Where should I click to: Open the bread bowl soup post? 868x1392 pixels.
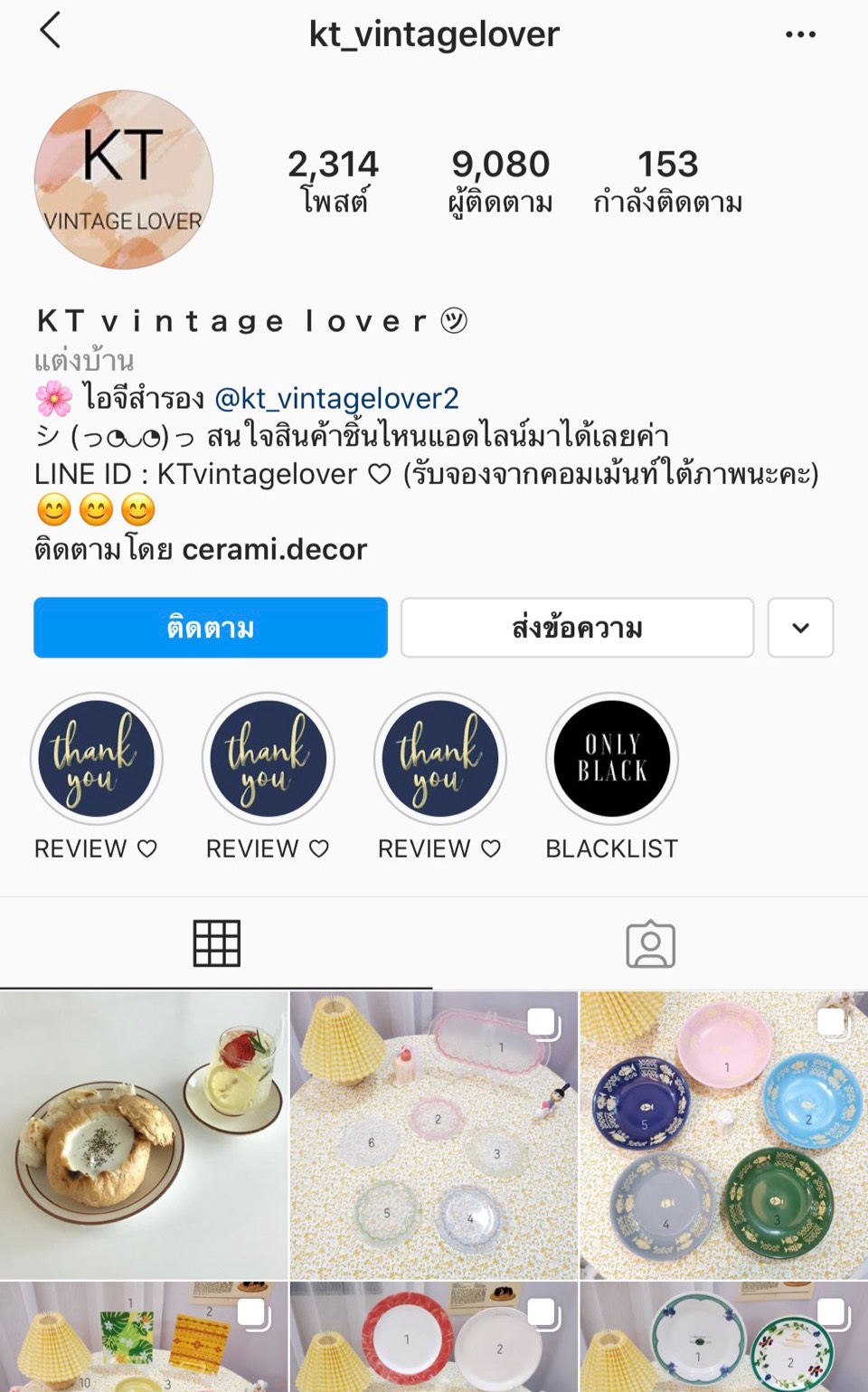[144, 1135]
